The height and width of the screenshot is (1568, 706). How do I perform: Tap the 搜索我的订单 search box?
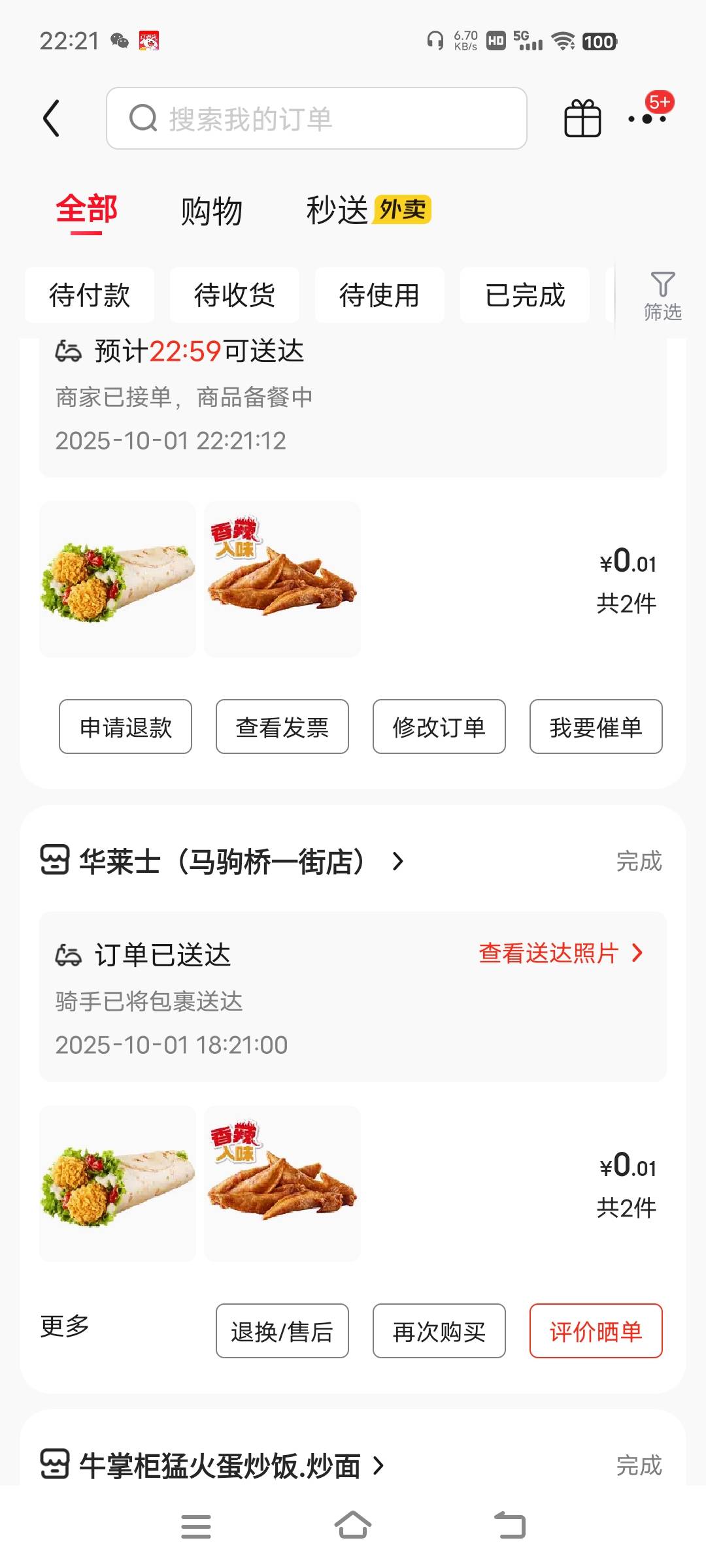click(316, 118)
